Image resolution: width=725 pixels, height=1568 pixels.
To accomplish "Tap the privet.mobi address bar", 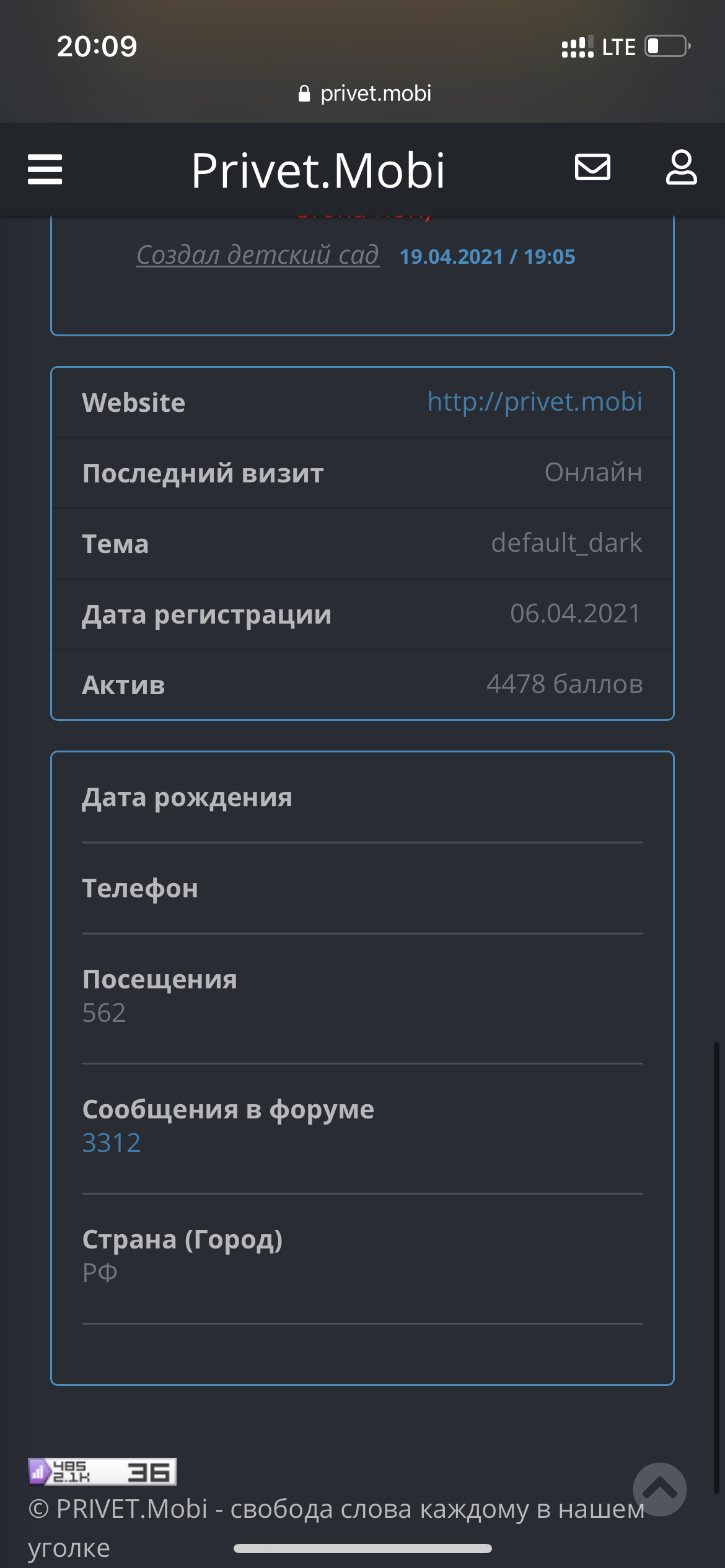I will 364,94.
